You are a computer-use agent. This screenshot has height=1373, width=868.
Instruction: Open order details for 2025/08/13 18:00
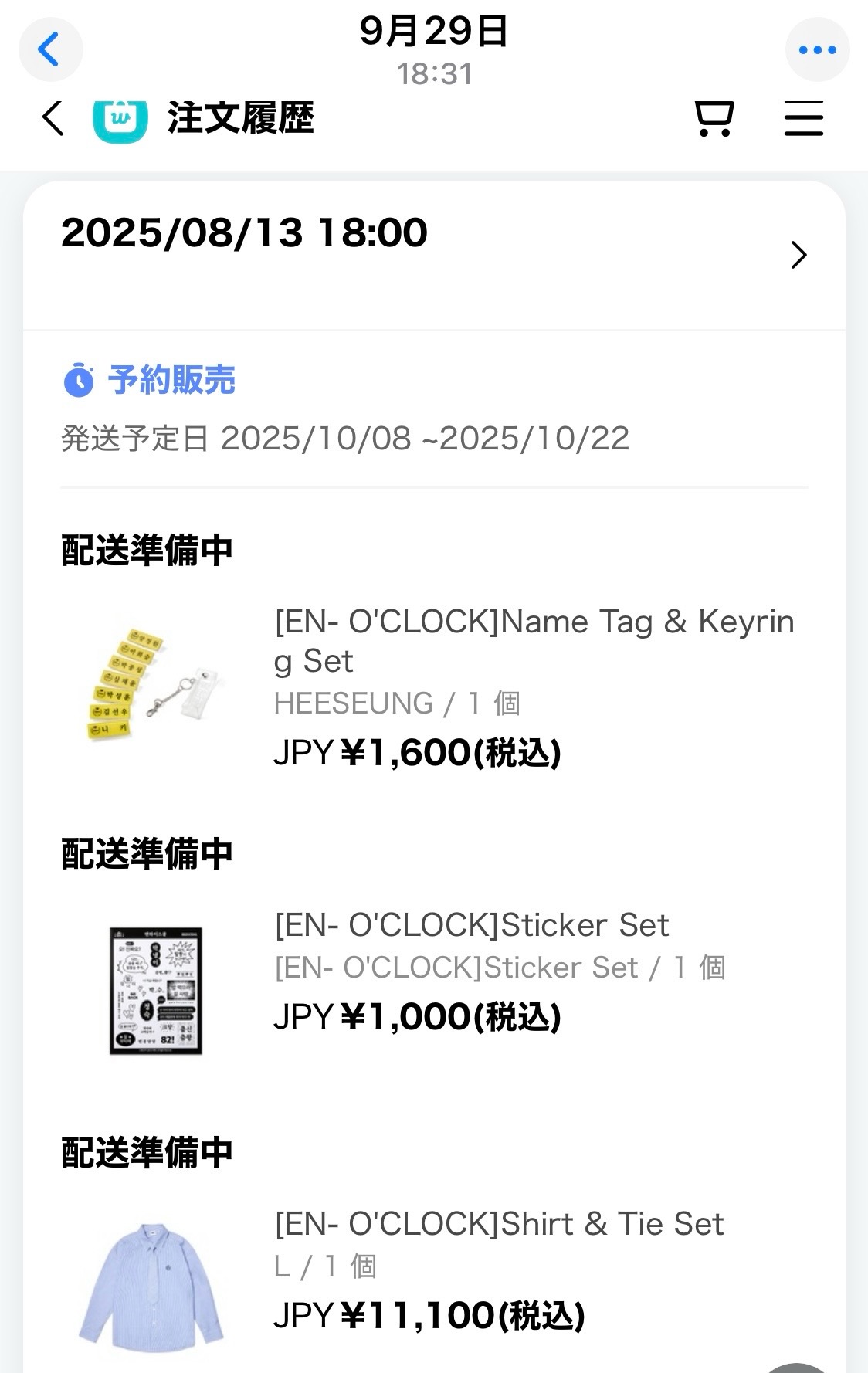pyautogui.click(x=798, y=255)
